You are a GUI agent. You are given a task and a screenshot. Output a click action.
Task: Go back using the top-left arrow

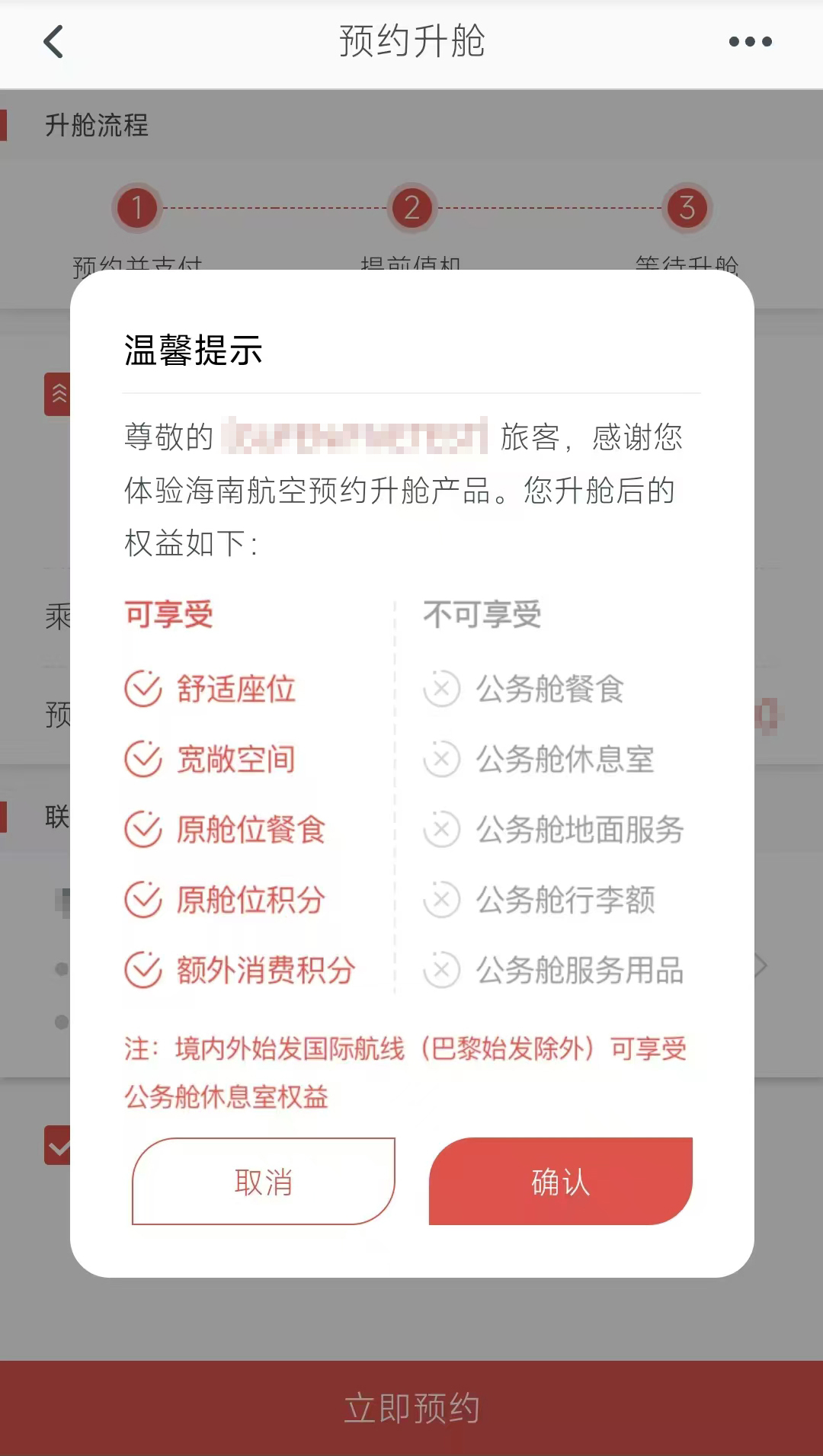pos(53,42)
